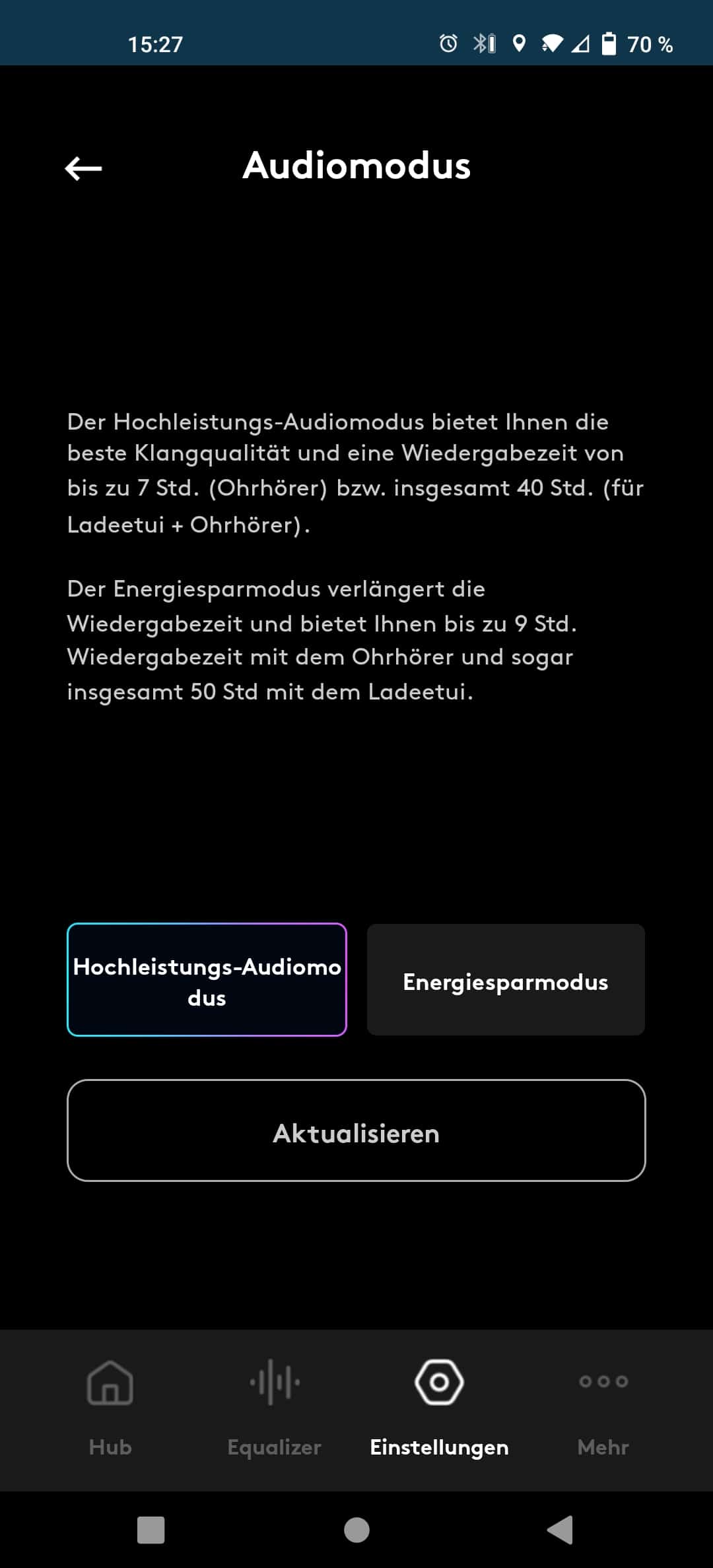Tap the system home button
Viewport: 713px width, 1568px height.
356,1530
